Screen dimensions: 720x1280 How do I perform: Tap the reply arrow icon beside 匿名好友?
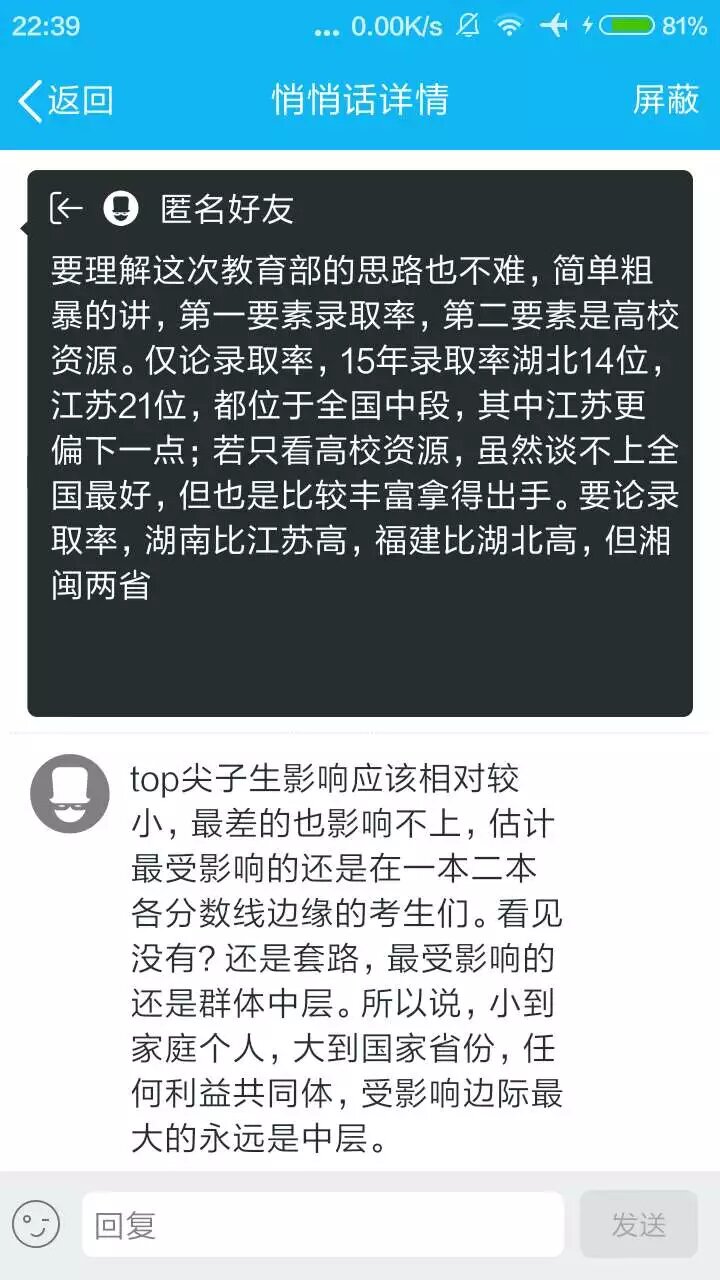(67, 208)
